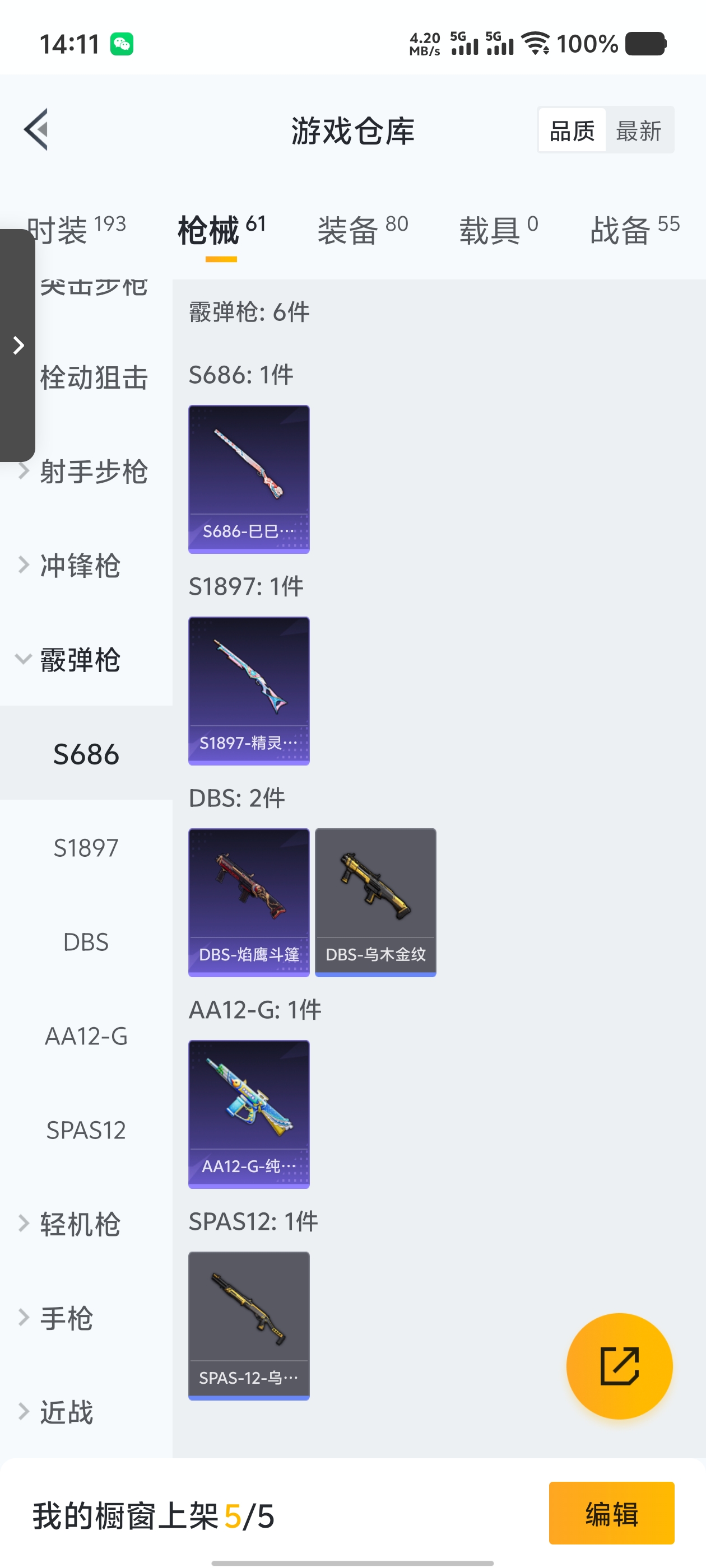Screen dimensions: 706x1568
Task: Open the S686-巳巳 skin card
Action: (249, 478)
